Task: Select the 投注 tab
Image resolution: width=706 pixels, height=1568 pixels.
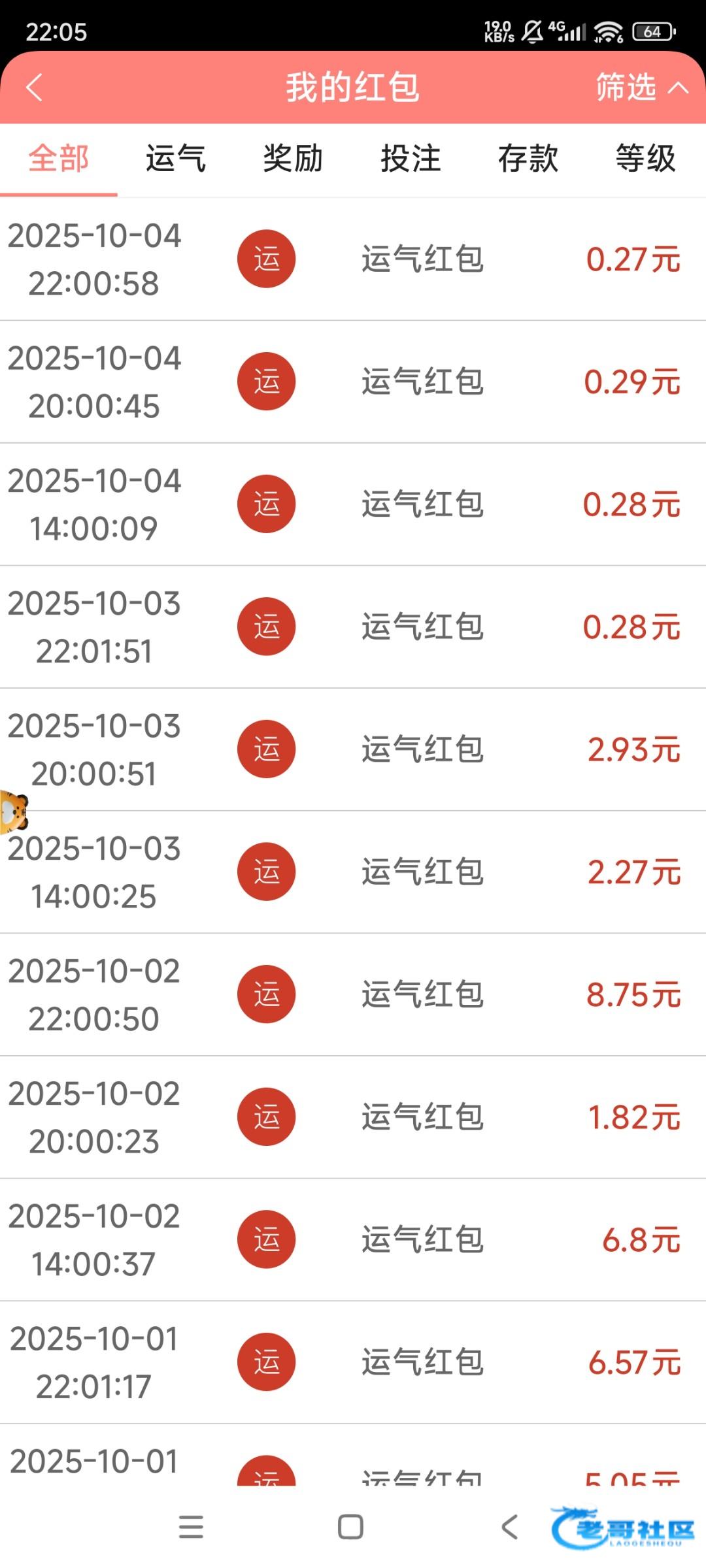Action: pos(411,159)
